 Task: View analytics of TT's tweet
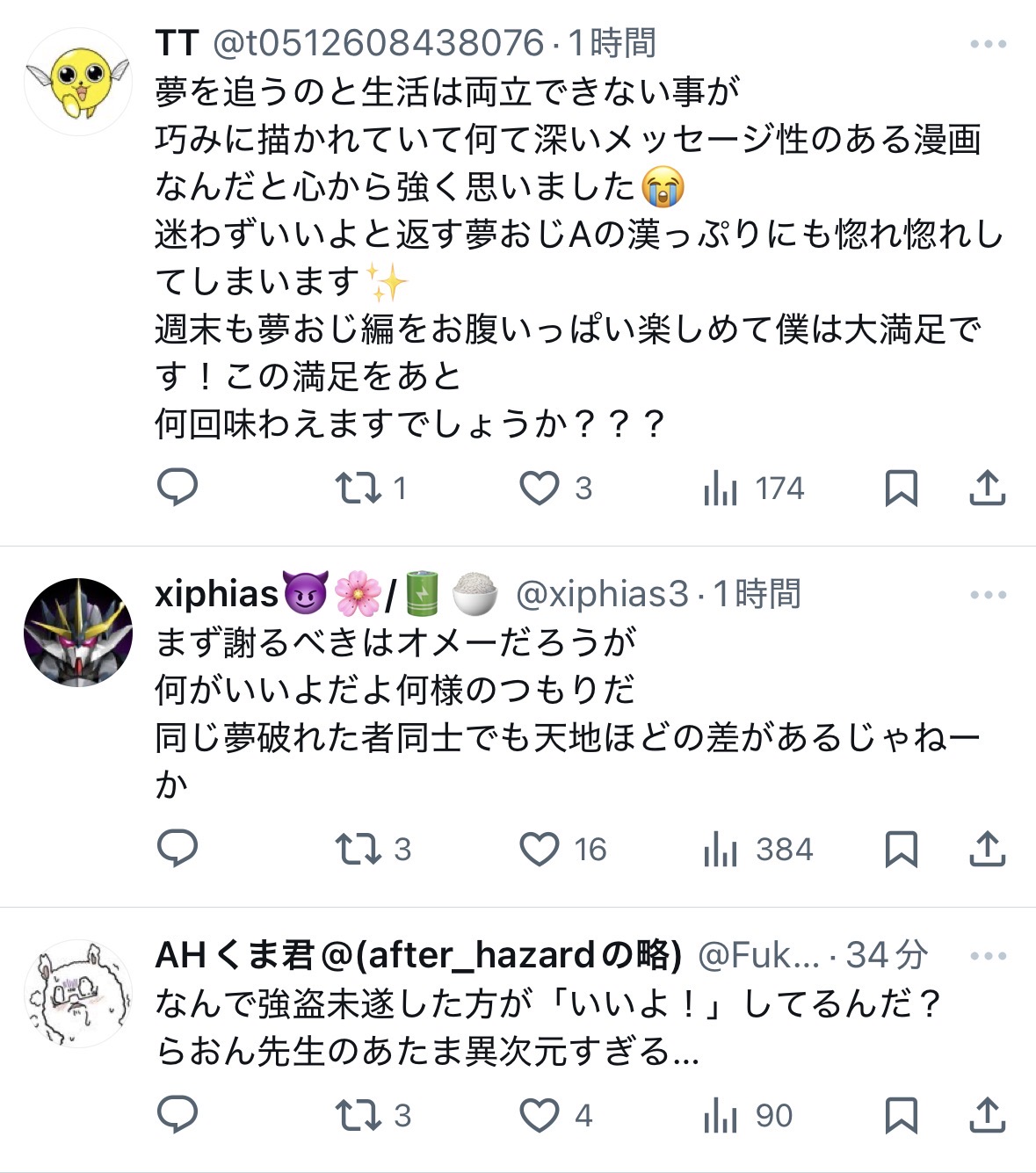[721, 488]
